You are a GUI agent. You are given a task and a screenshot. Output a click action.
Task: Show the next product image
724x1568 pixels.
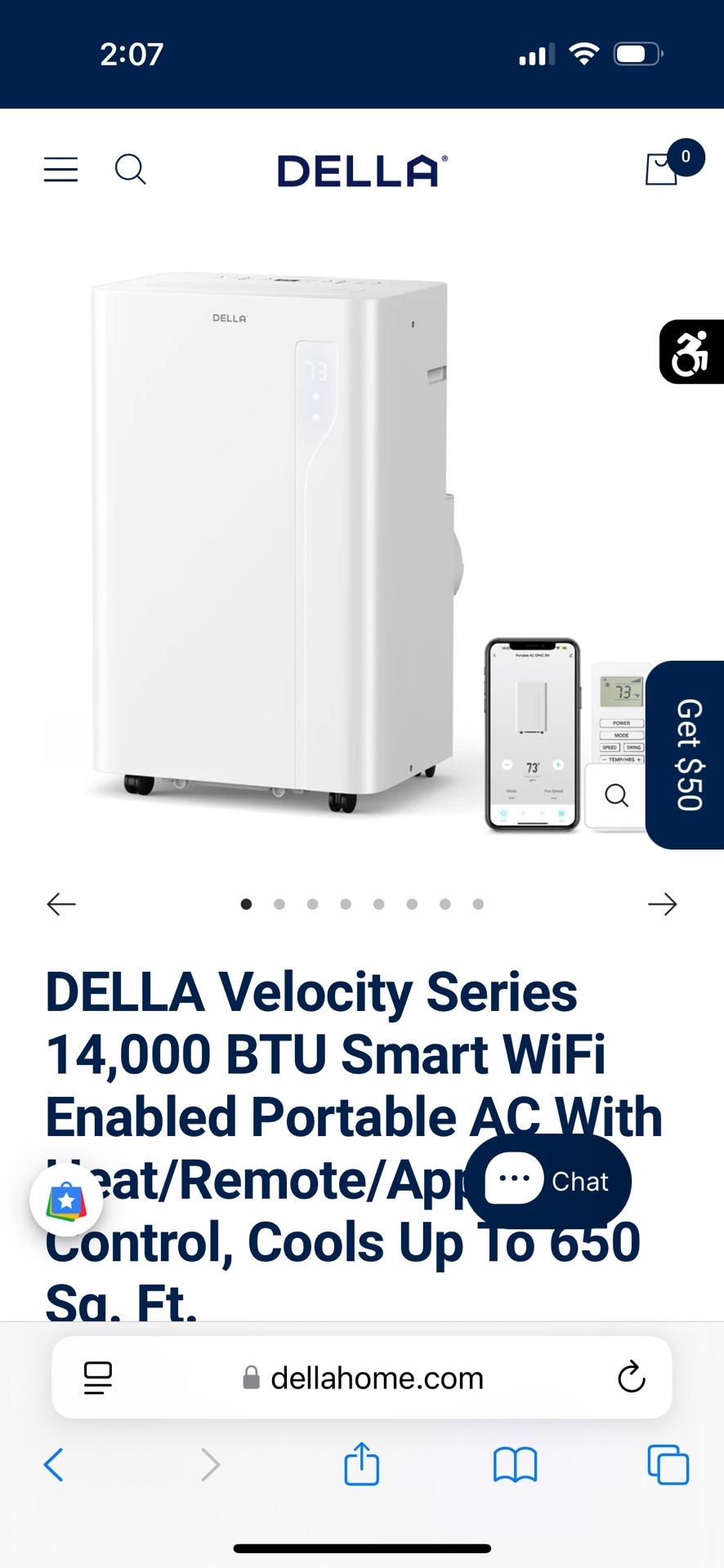pyautogui.click(x=662, y=904)
